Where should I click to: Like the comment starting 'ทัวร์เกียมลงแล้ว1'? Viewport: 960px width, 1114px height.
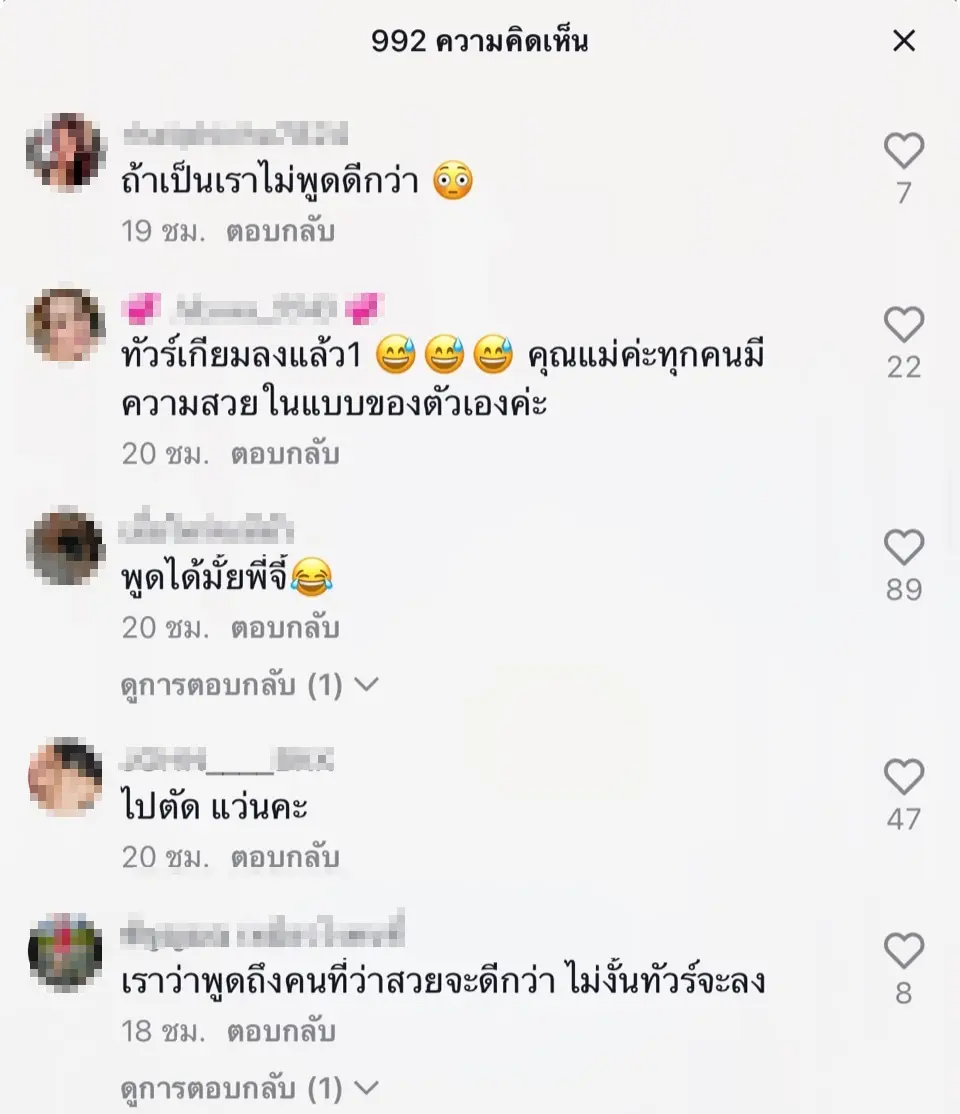click(x=904, y=326)
